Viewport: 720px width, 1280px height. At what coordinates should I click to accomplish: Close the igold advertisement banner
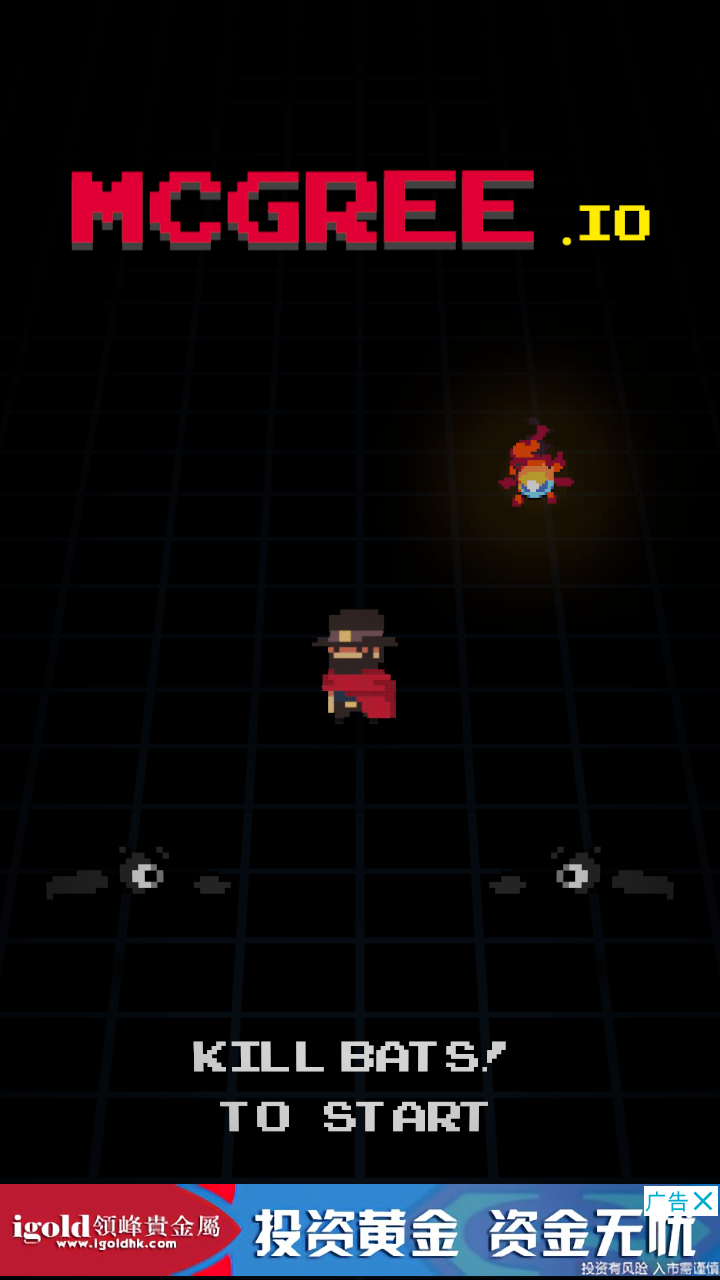tap(704, 1201)
